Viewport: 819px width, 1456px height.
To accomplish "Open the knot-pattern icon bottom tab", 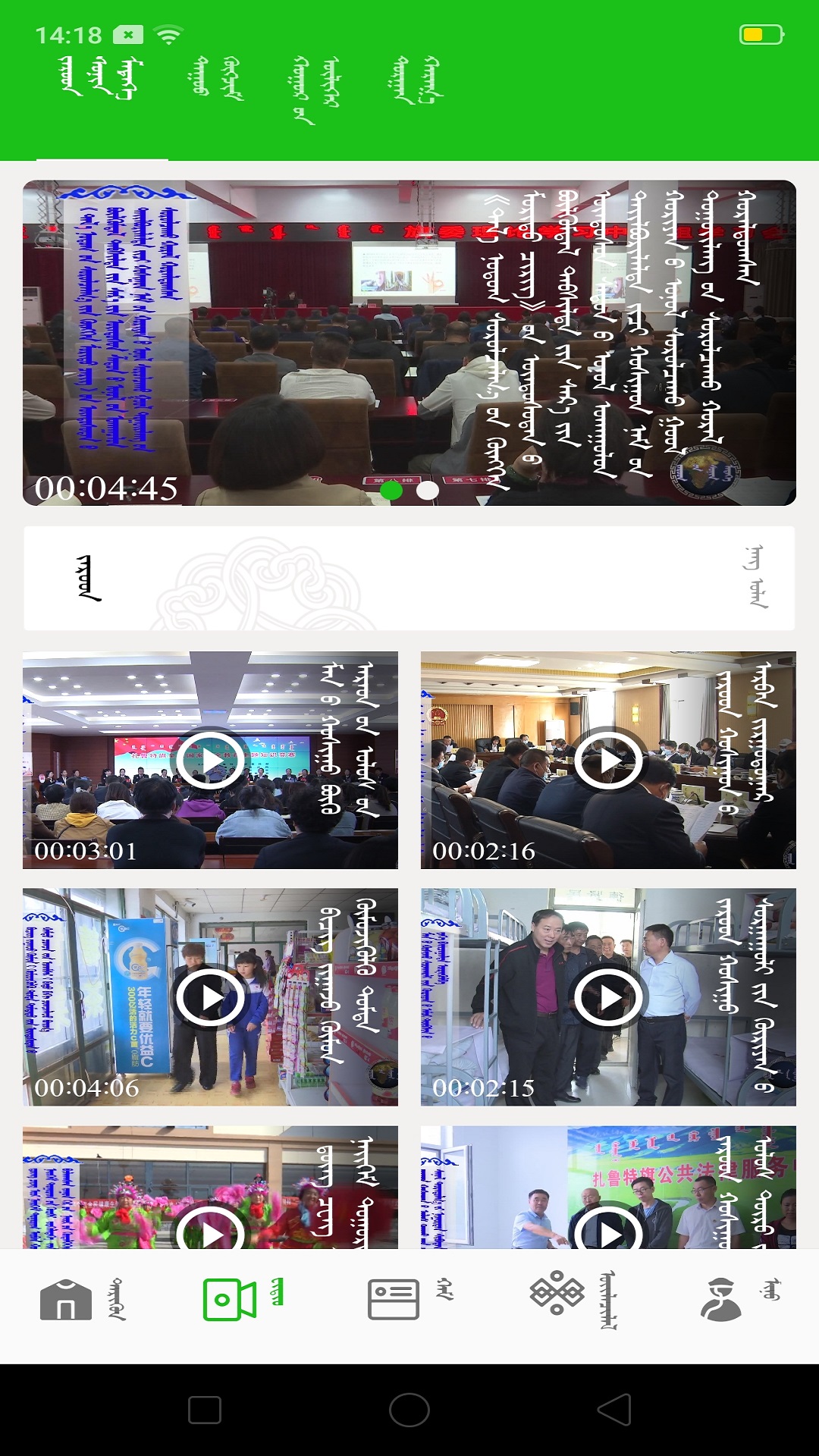I will [x=573, y=1299].
